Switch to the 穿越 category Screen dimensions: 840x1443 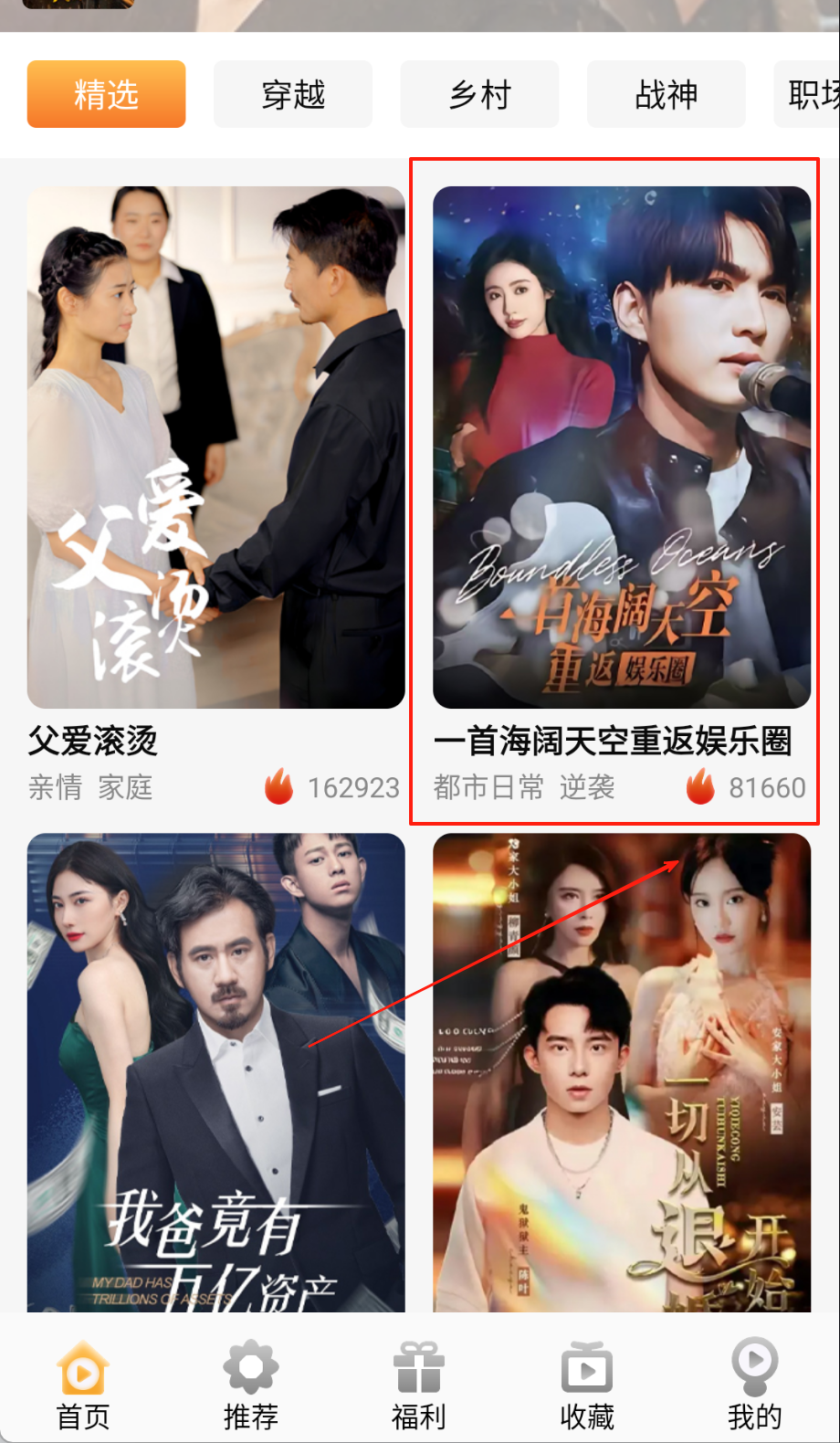293,94
